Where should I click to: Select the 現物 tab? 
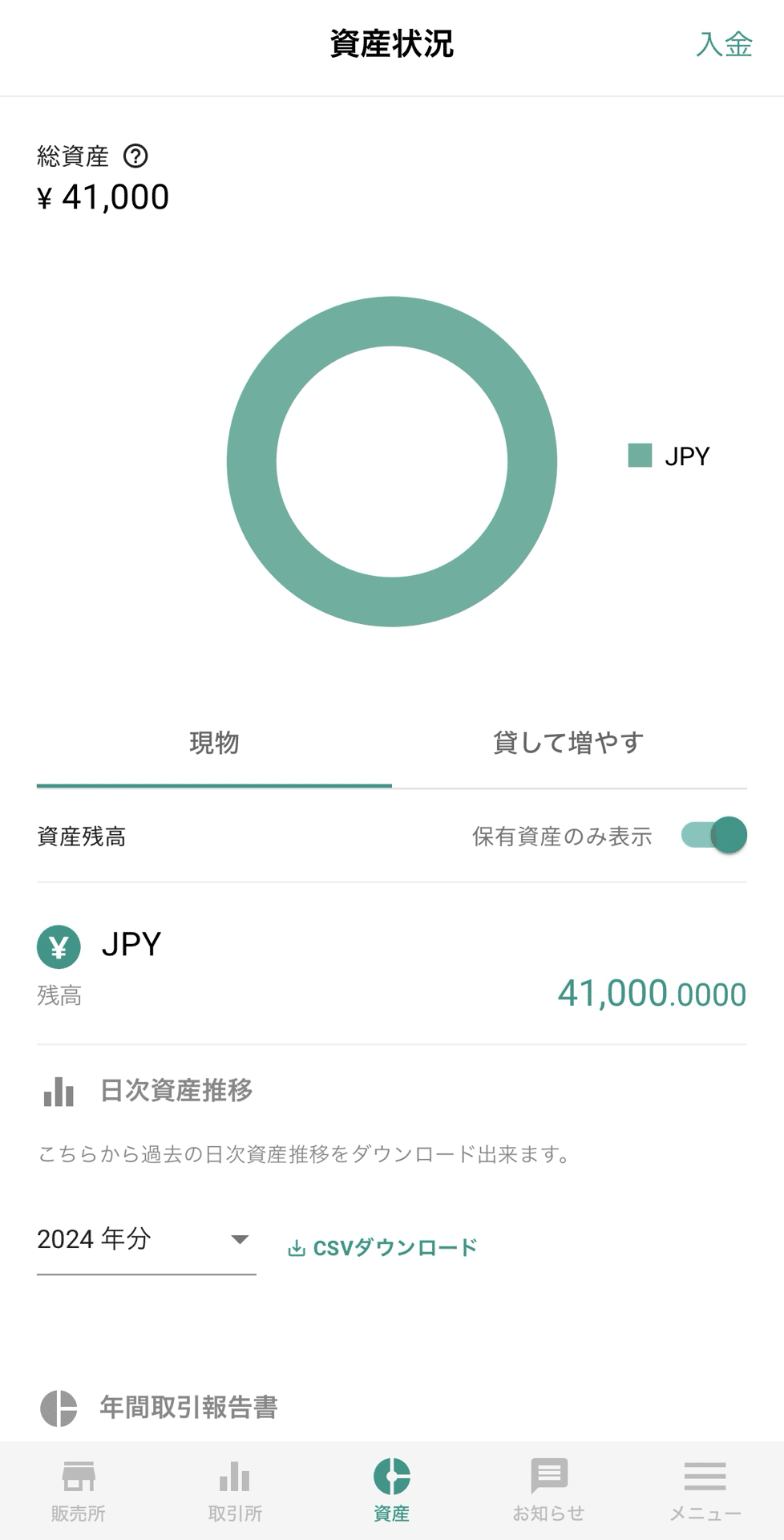coord(214,743)
